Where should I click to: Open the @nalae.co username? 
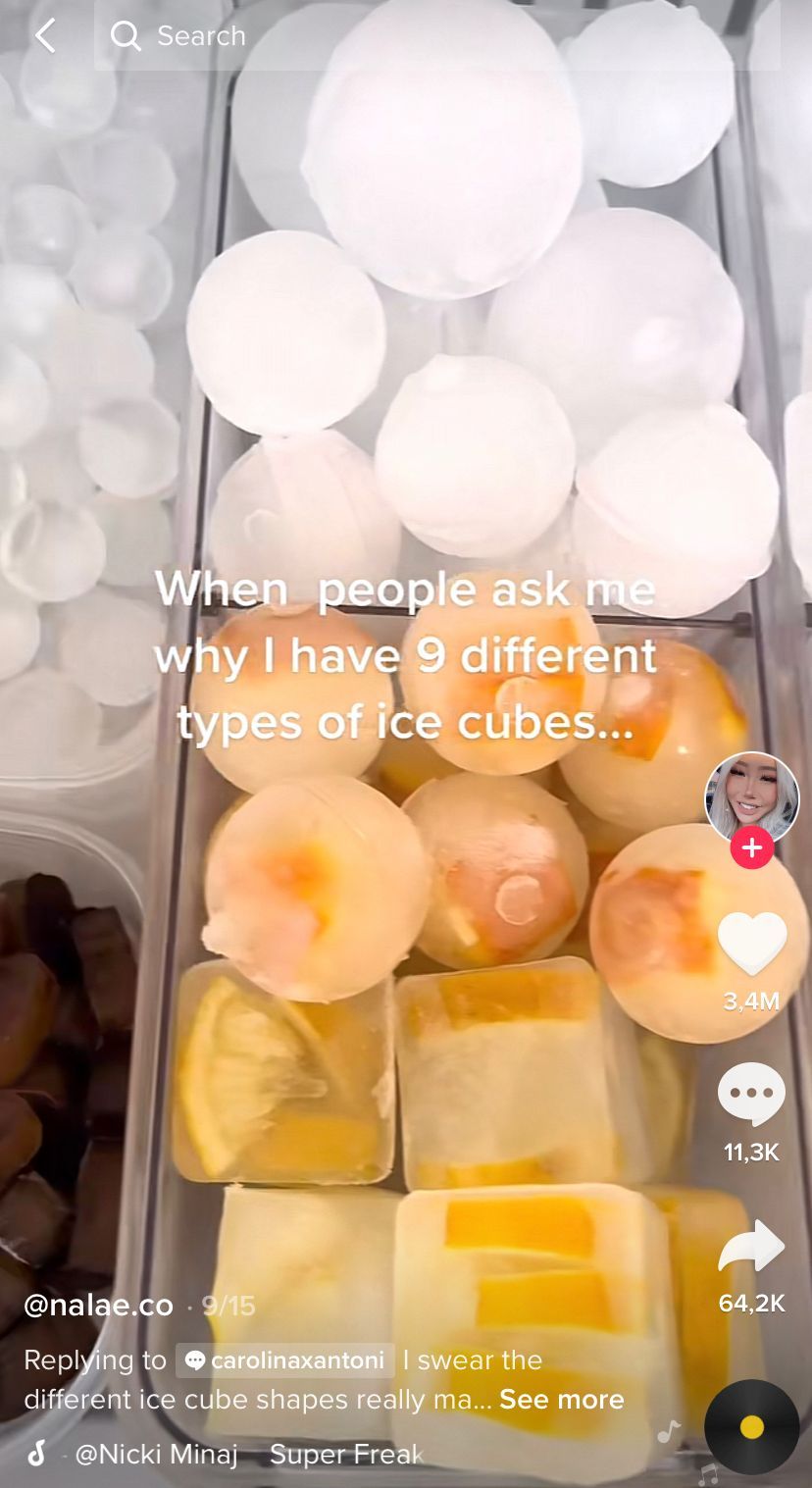pyautogui.click(x=98, y=1306)
